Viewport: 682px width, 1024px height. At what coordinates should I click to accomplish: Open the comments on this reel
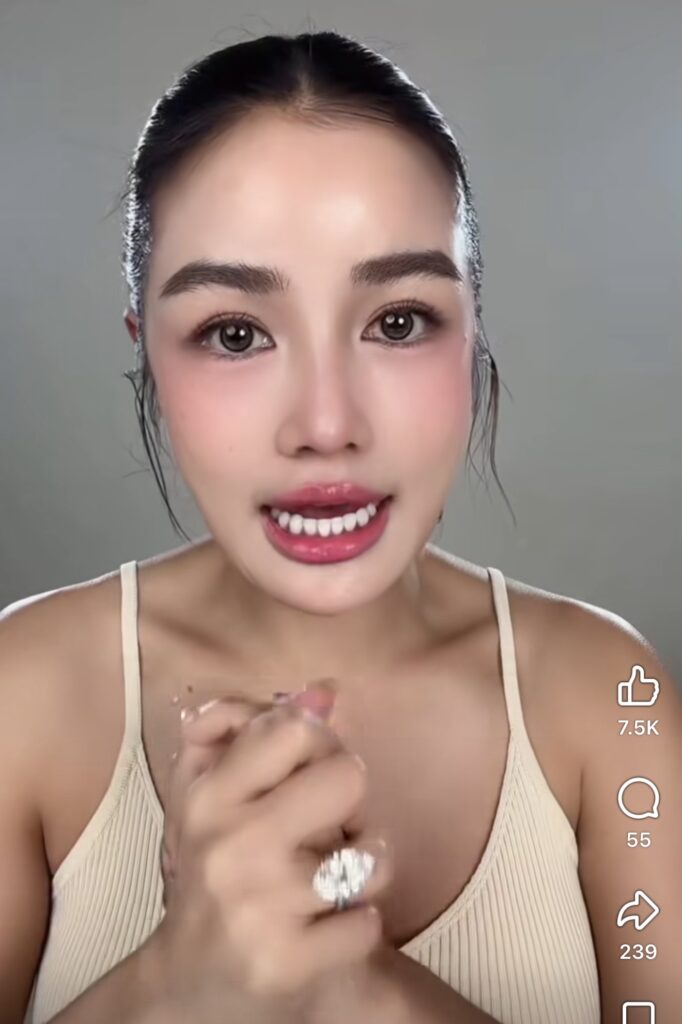click(x=638, y=799)
